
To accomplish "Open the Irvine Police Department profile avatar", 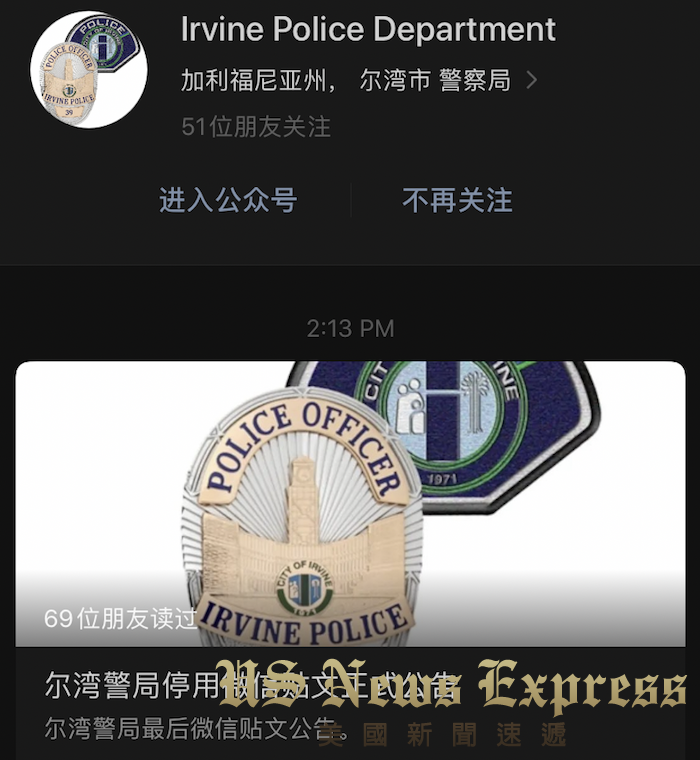I will point(89,70).
